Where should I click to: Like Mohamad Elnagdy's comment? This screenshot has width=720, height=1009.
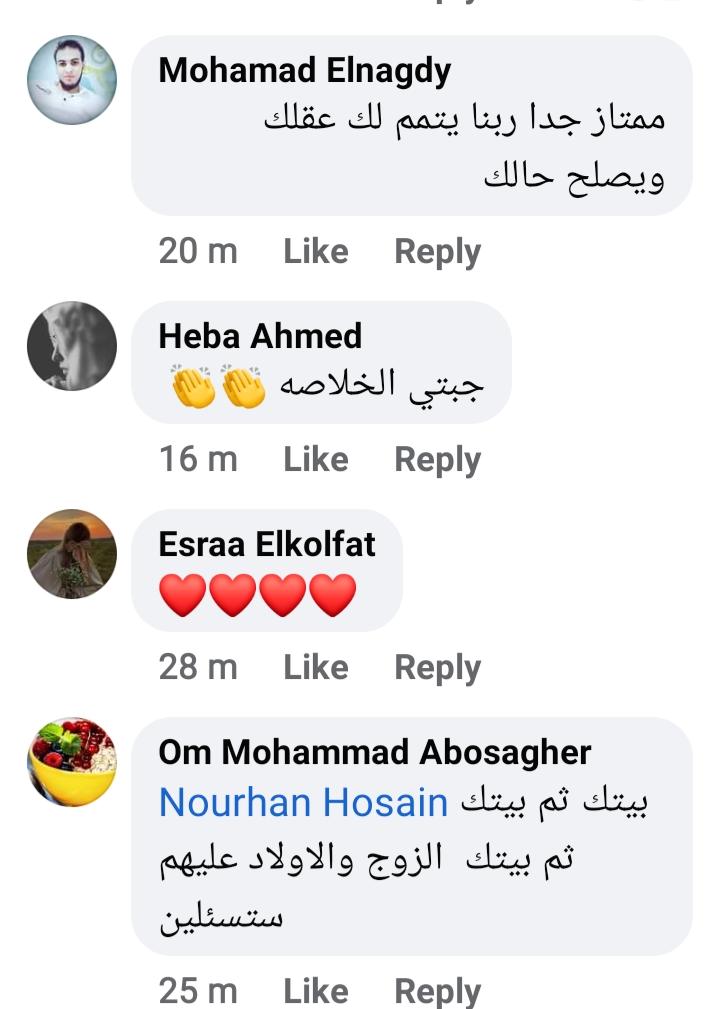315,251
